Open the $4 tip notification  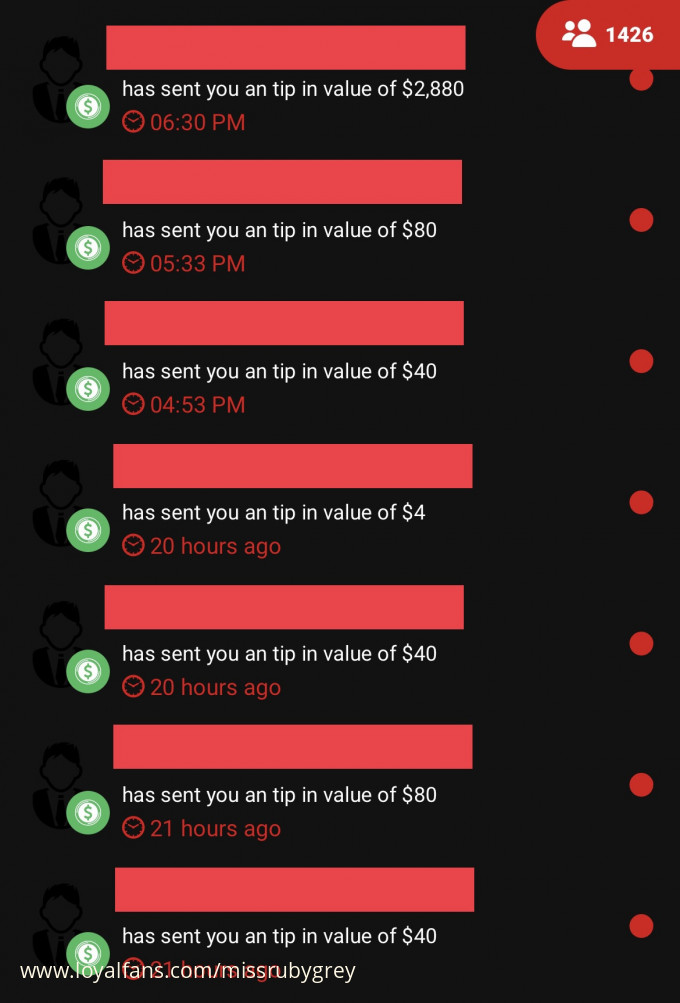click(273, 512)
